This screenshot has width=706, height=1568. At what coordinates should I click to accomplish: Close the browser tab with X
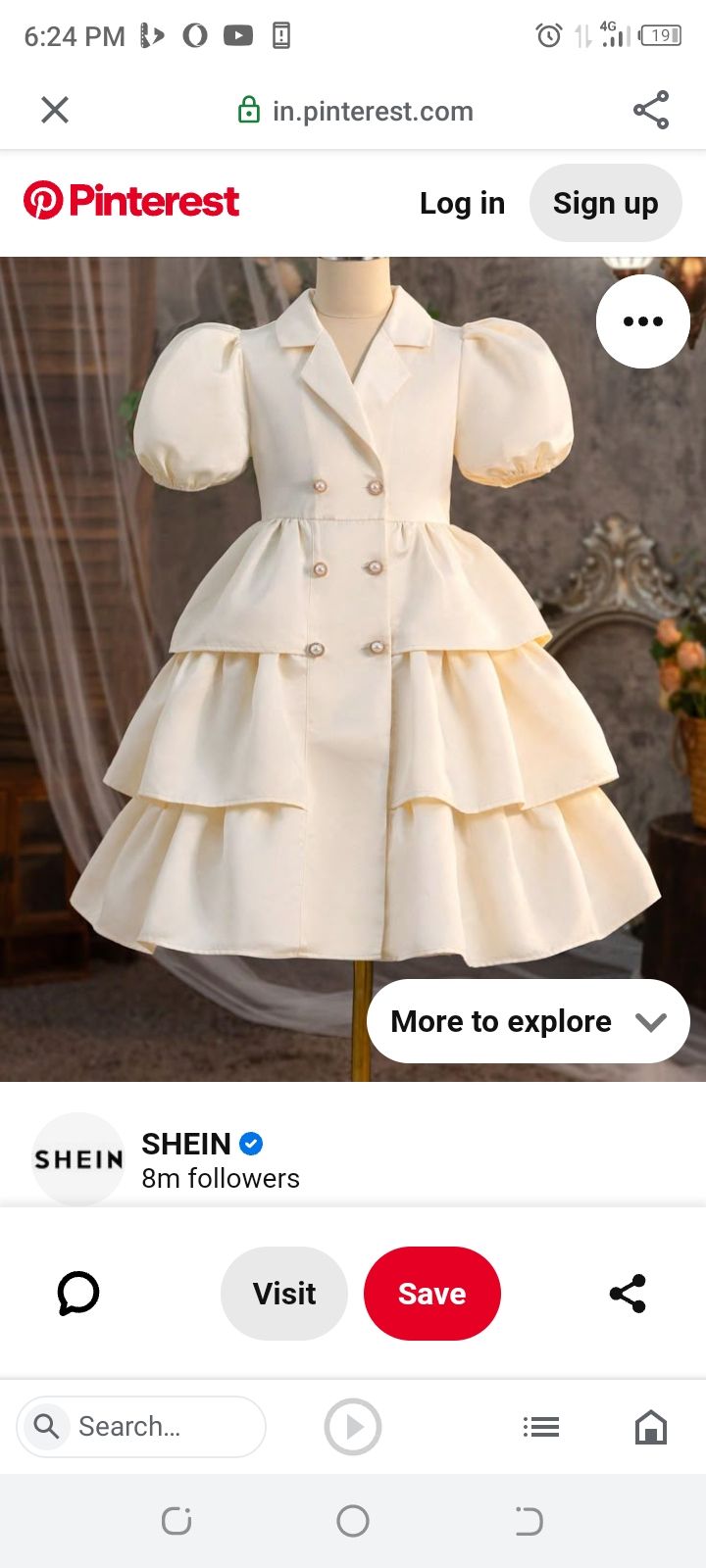click(x=55, y=110)
